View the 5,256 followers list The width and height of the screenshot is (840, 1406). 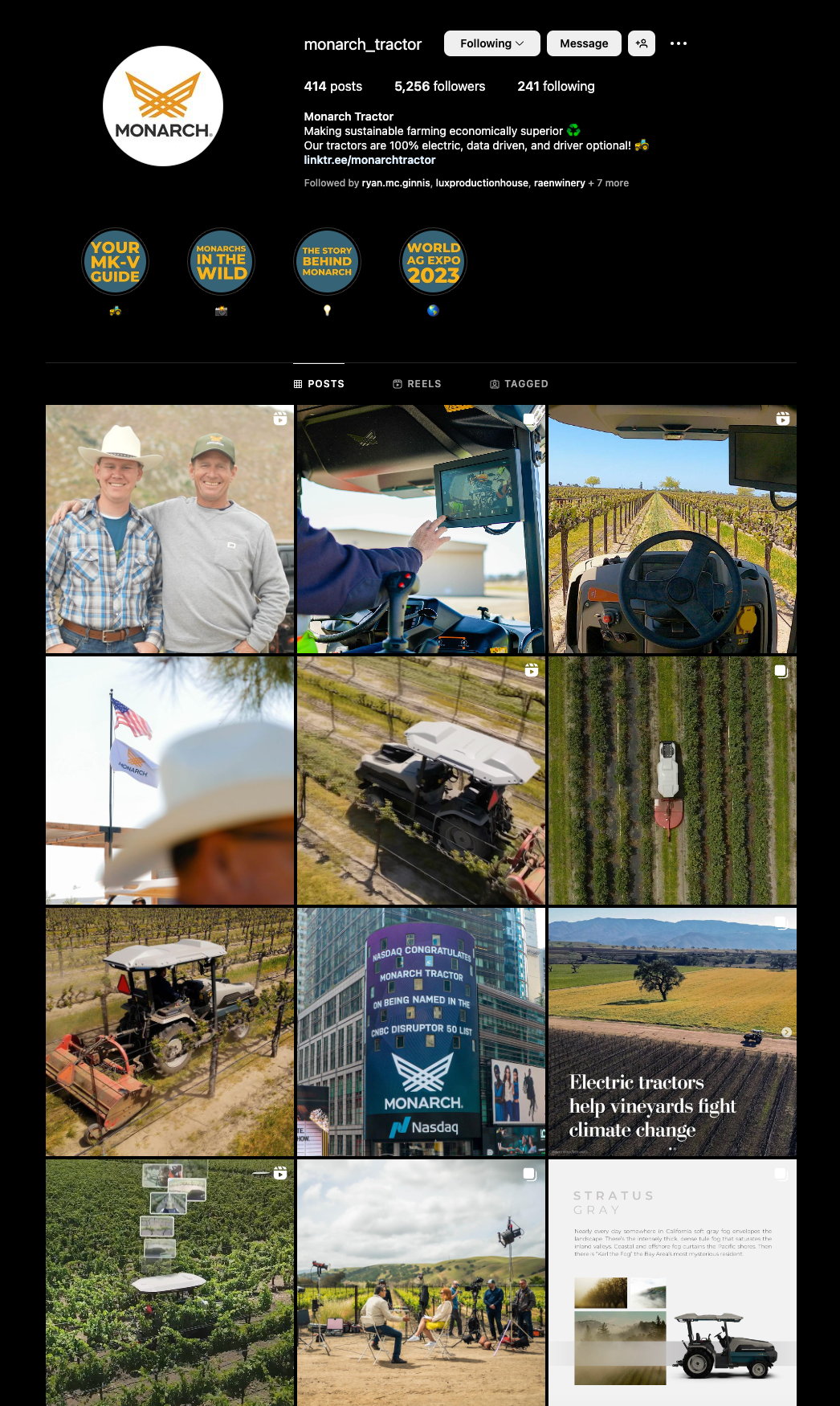[439, 86]
